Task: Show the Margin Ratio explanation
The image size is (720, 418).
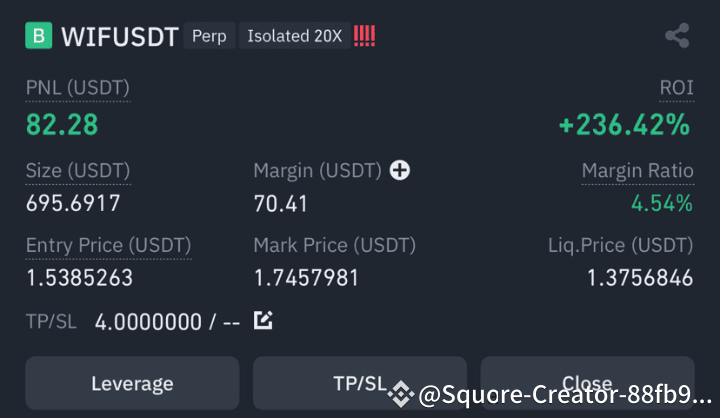Action: coord(637,170)
